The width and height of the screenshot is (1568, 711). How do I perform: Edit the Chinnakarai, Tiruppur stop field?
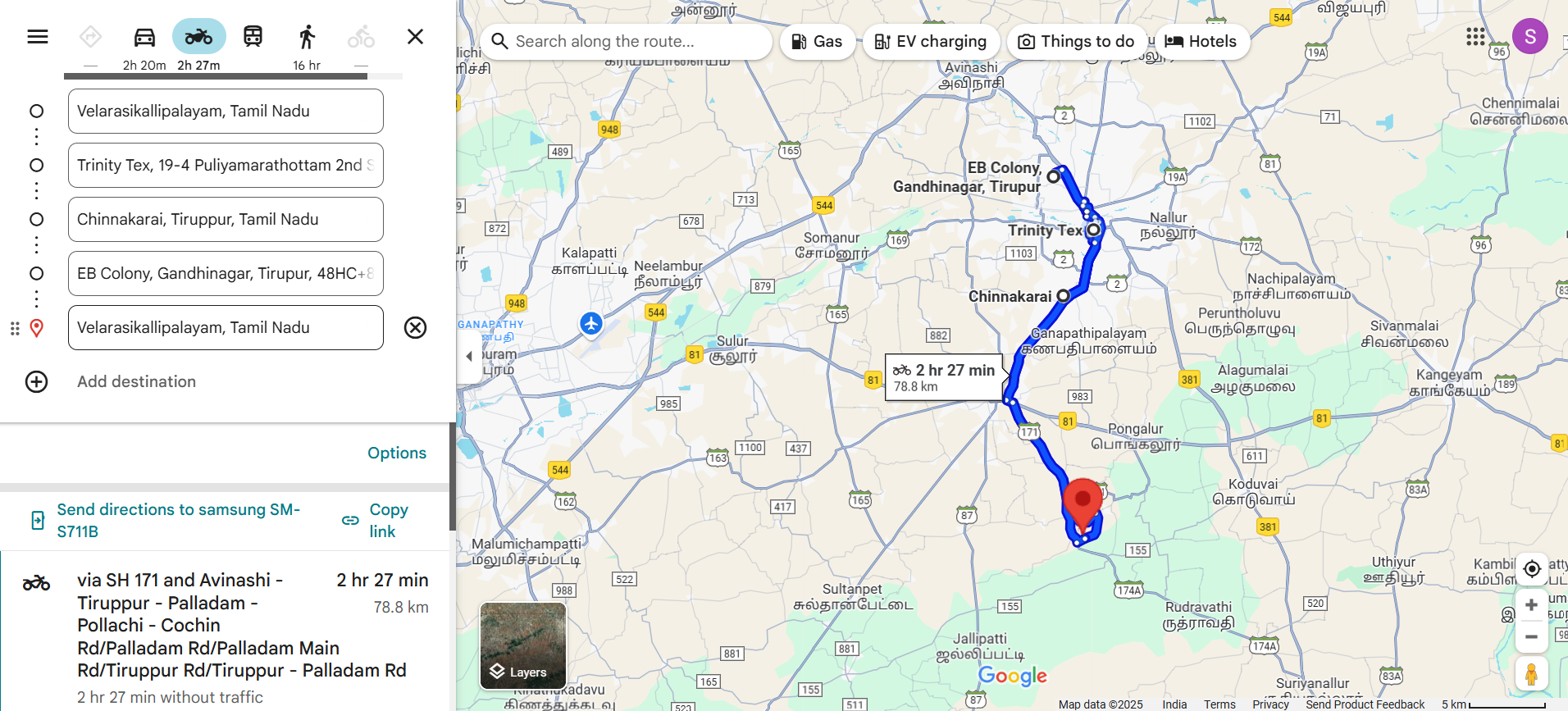(x=226, y=220)
